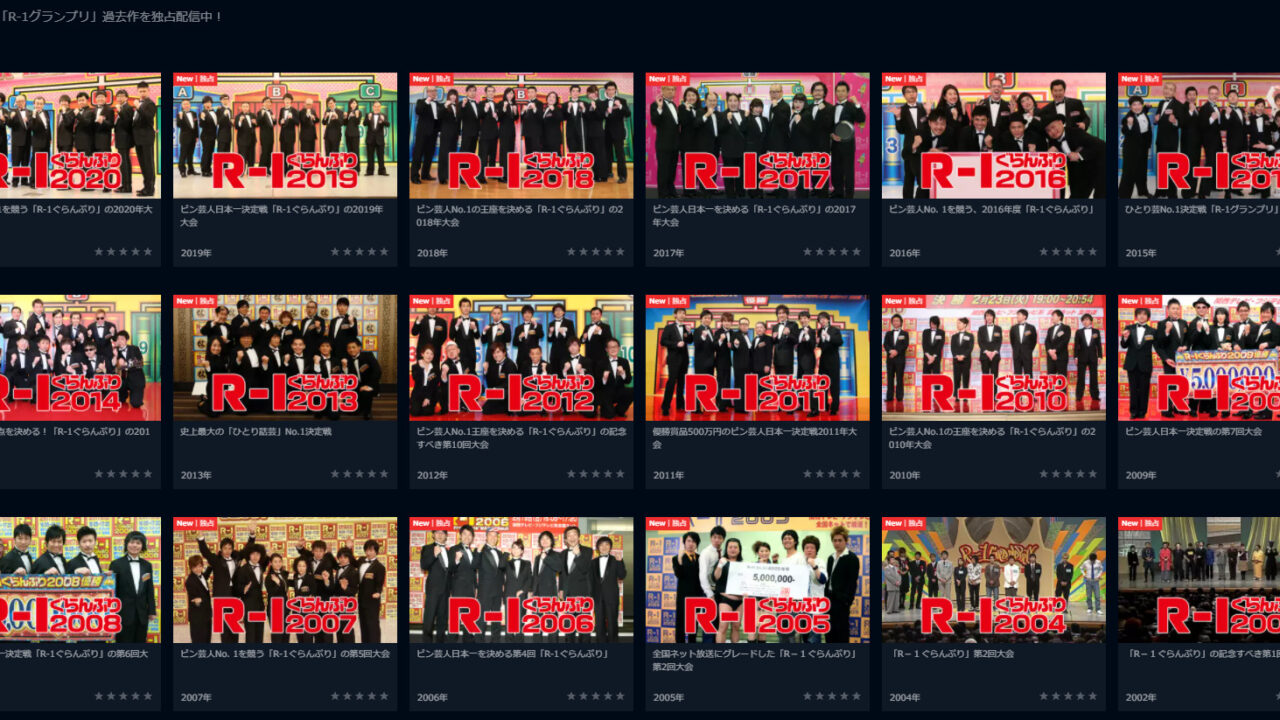Screen dimensions: 1280x720
Task: Open the R-1ぐらんぷり 2007 card
Action: click(x=285, y=579)
